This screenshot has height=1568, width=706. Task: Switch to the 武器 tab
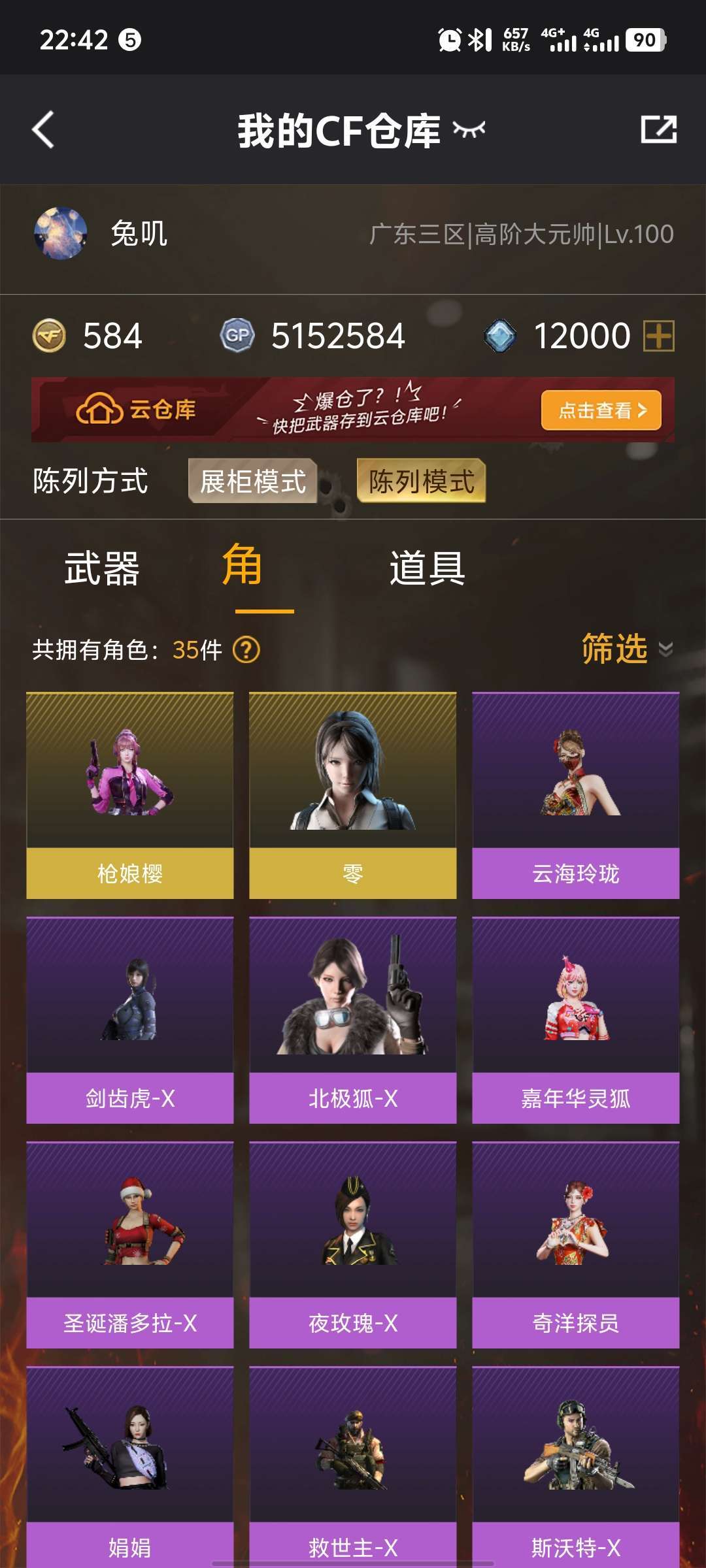point(102,568)
